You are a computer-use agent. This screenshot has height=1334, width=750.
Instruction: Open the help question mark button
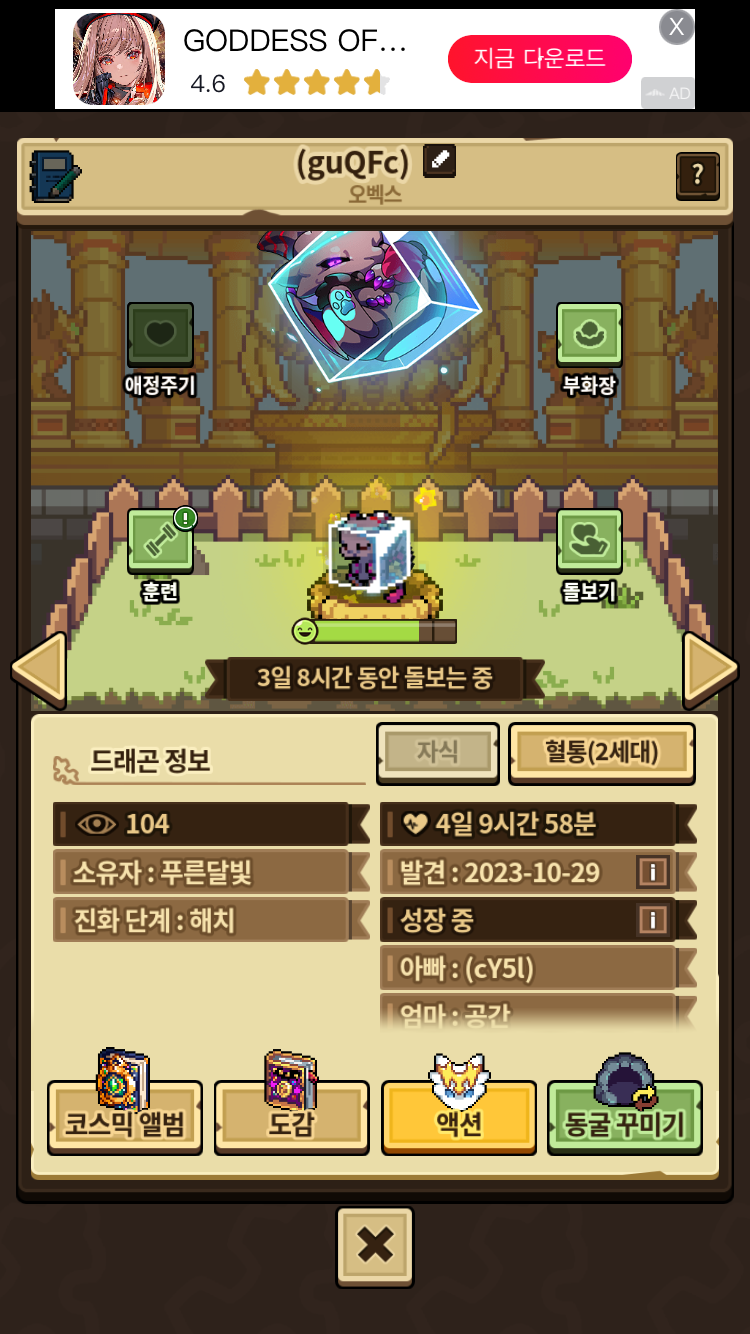click(697, 176)
